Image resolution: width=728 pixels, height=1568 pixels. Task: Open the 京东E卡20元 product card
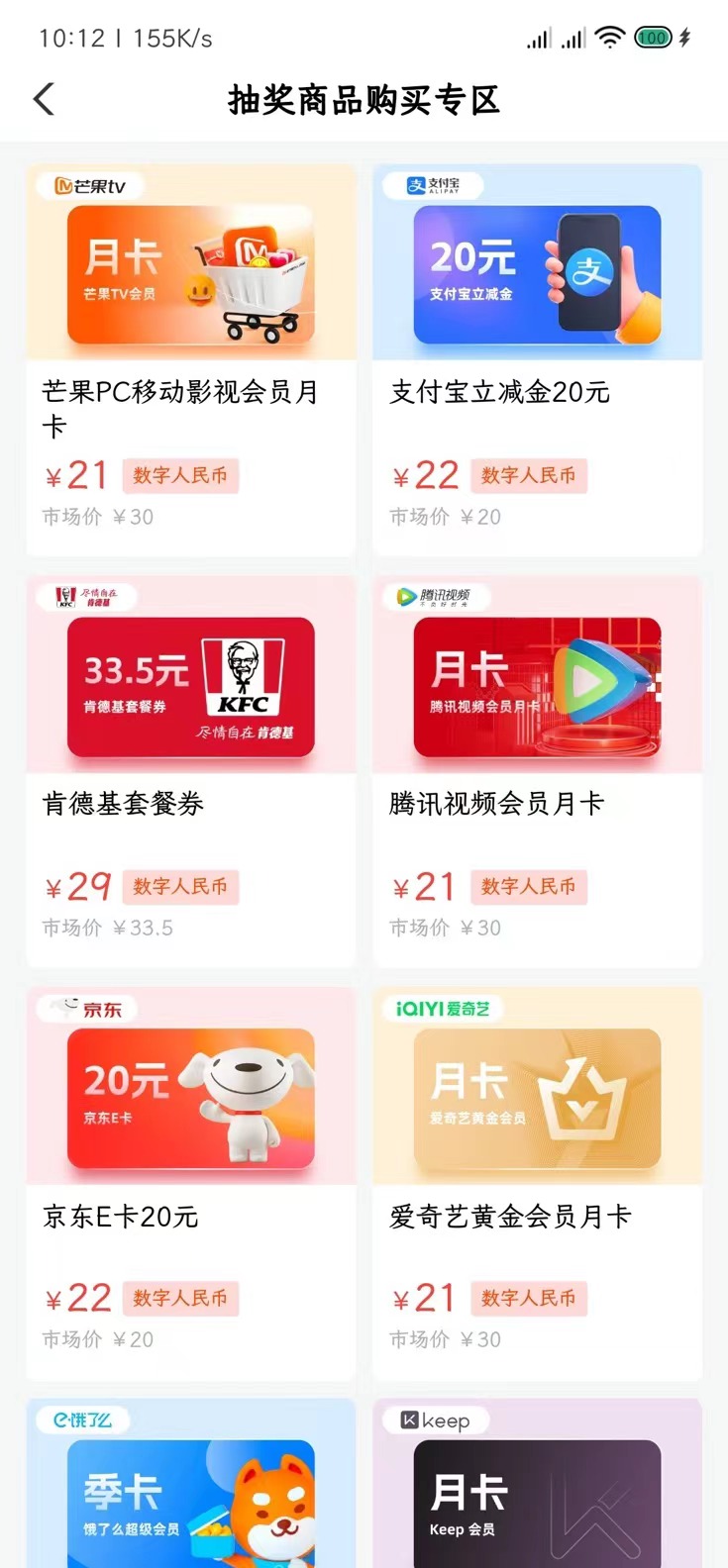pos(190,1182)
